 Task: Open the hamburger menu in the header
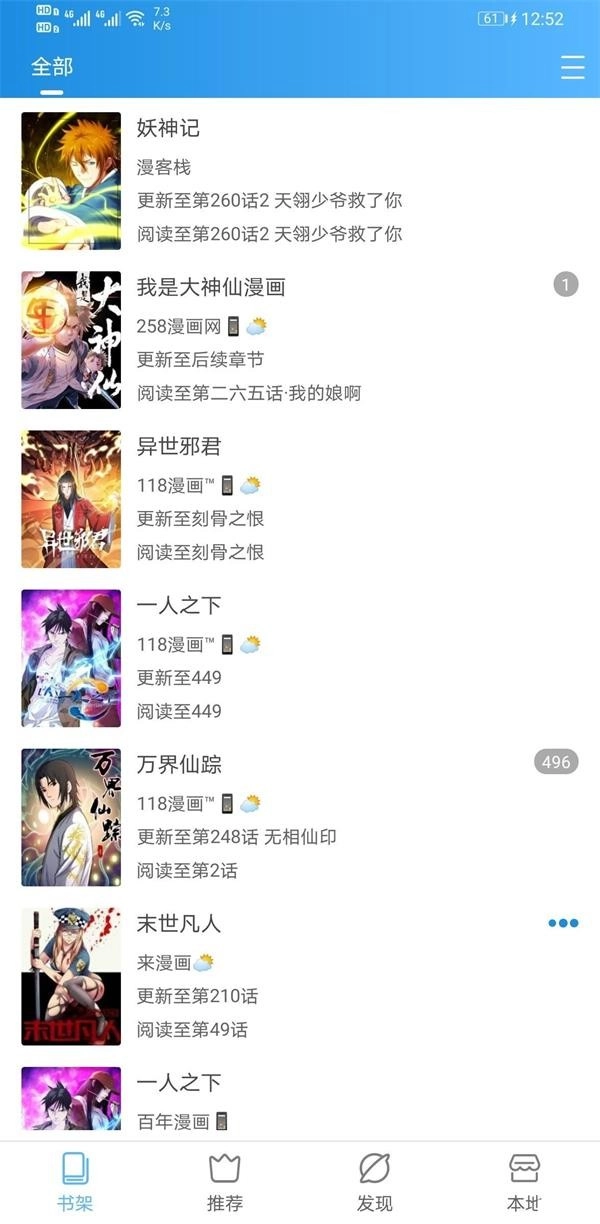coord(572,67)
